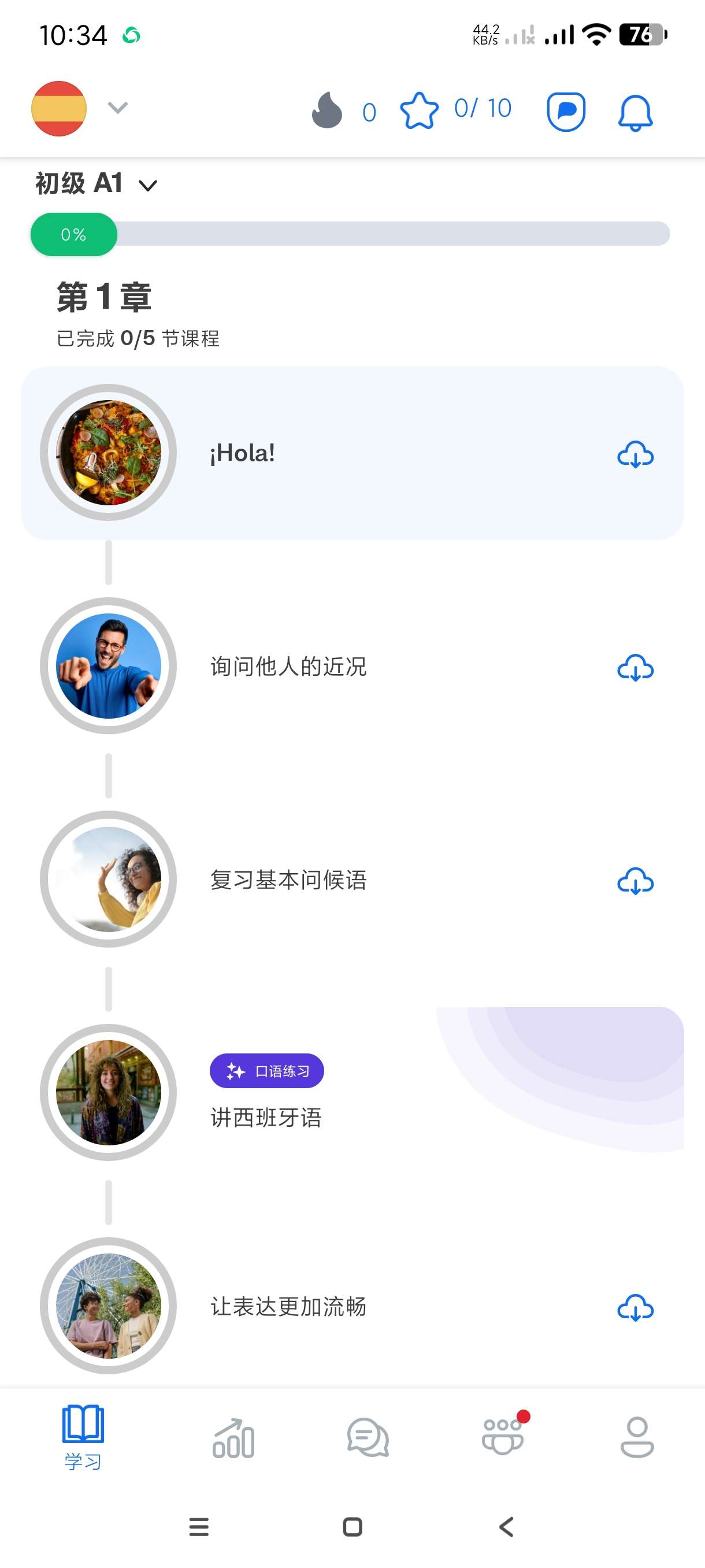Switch to the conversation bubbles tab
Viewport: 705px width, 1568px height.
pyautogui.click(x=368, y=1438)
